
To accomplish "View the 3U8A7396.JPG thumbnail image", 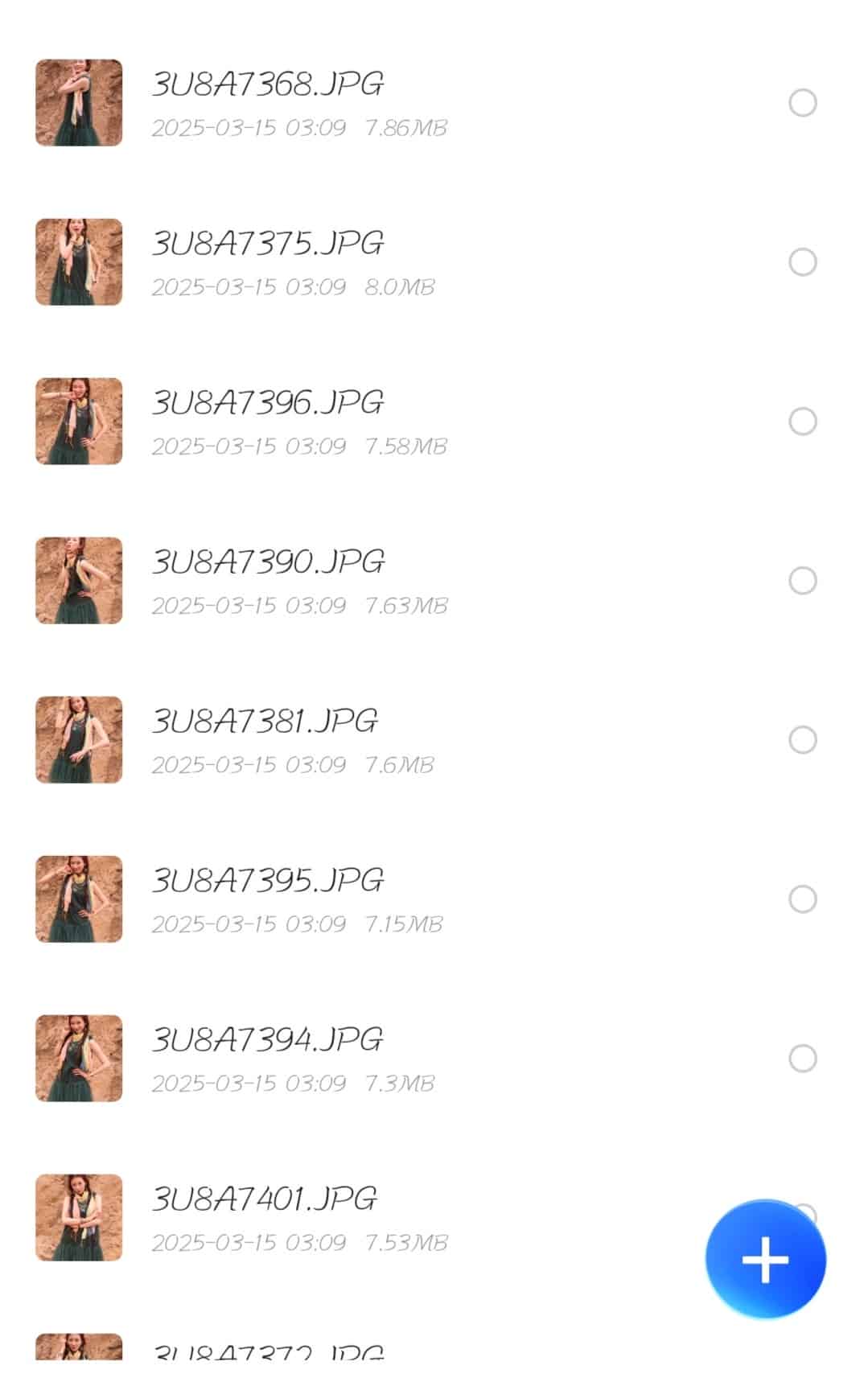I will click(x=79, y=422).
